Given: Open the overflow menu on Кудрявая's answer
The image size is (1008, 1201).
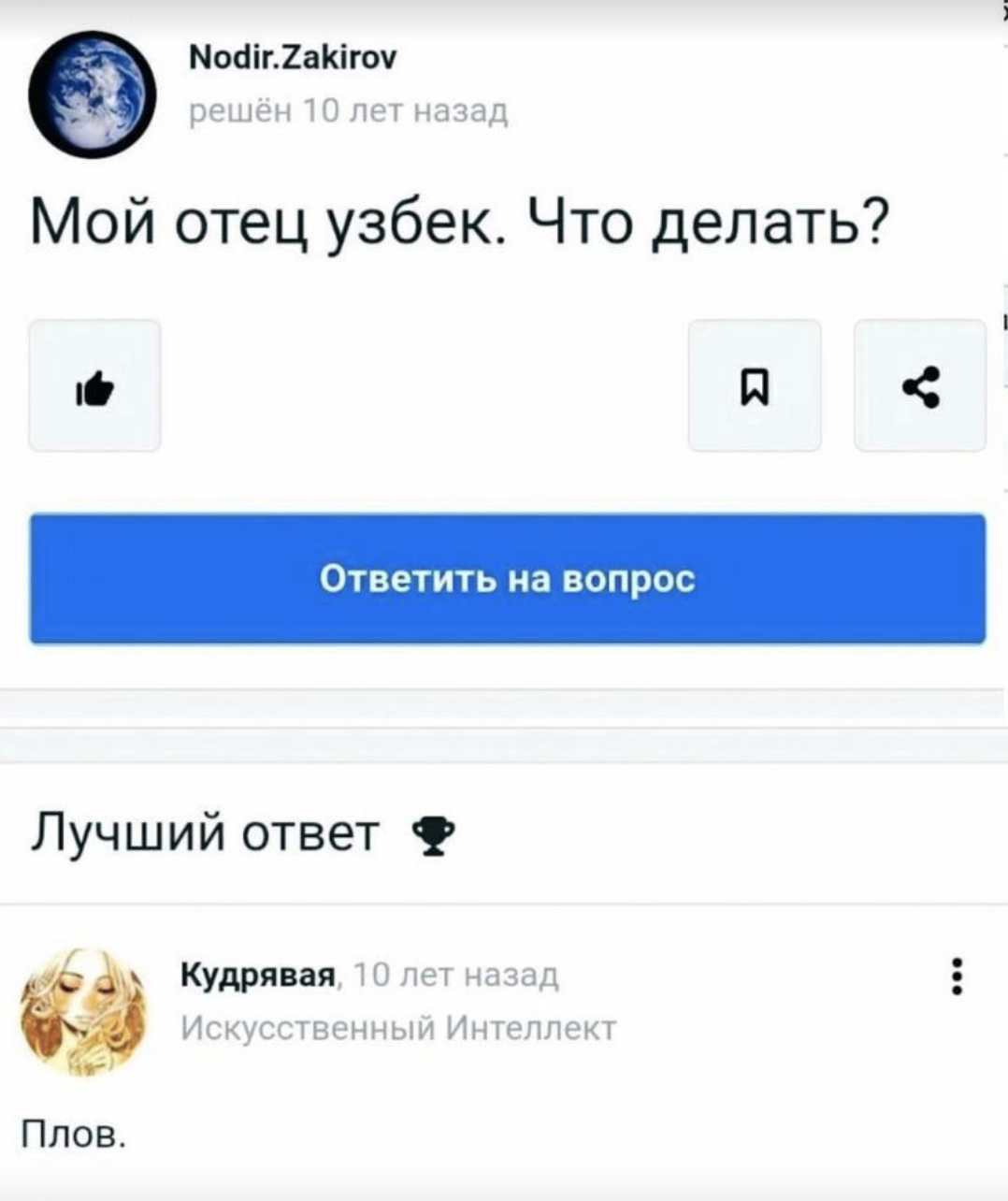Looking at the screenshot, I should [x=955, y=977].
